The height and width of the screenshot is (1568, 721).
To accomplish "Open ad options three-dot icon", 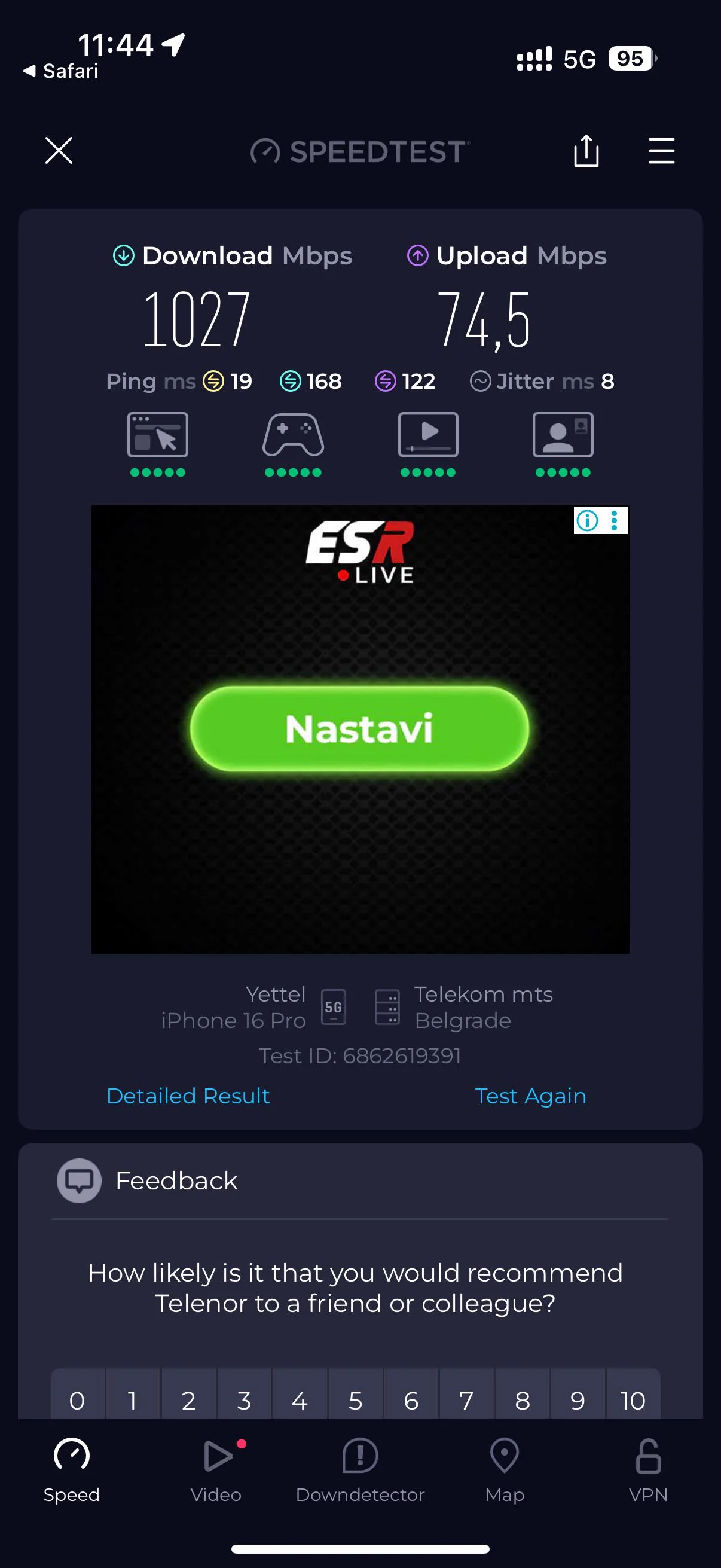I will (x=615, y=520).
